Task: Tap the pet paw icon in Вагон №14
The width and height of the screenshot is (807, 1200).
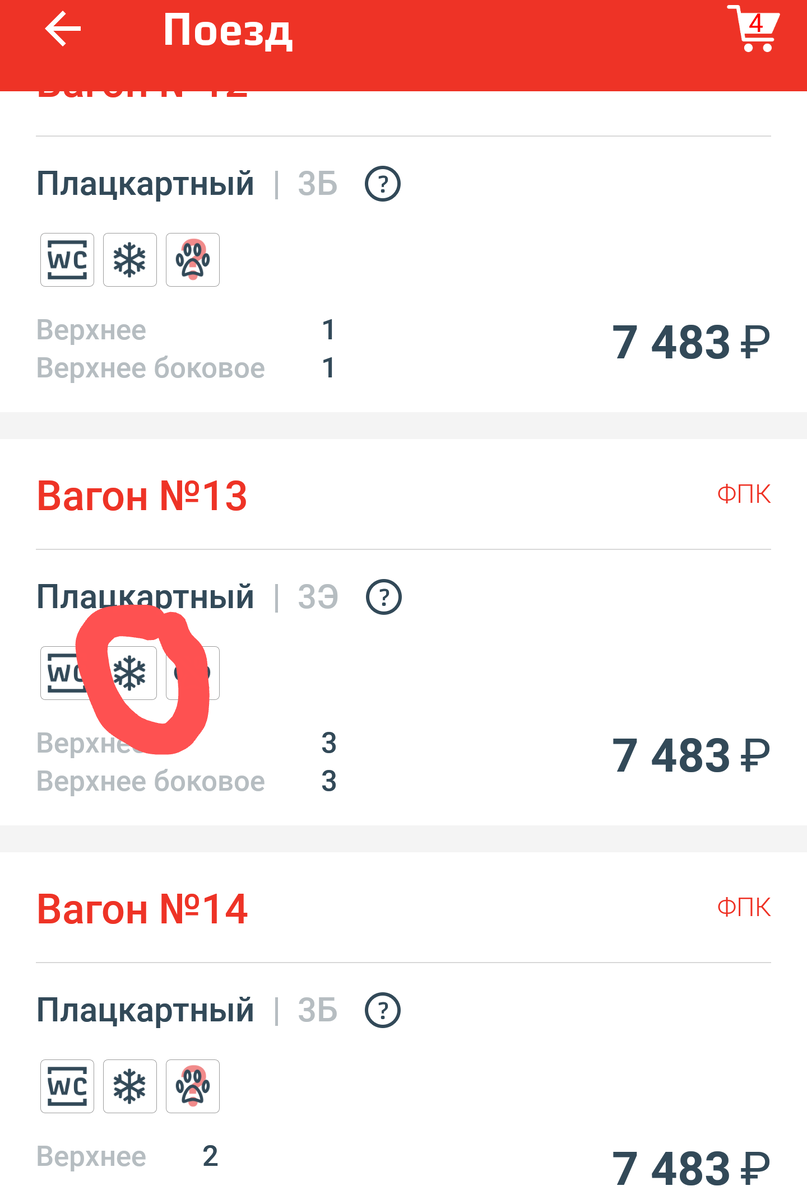Action: point(192,1086)
